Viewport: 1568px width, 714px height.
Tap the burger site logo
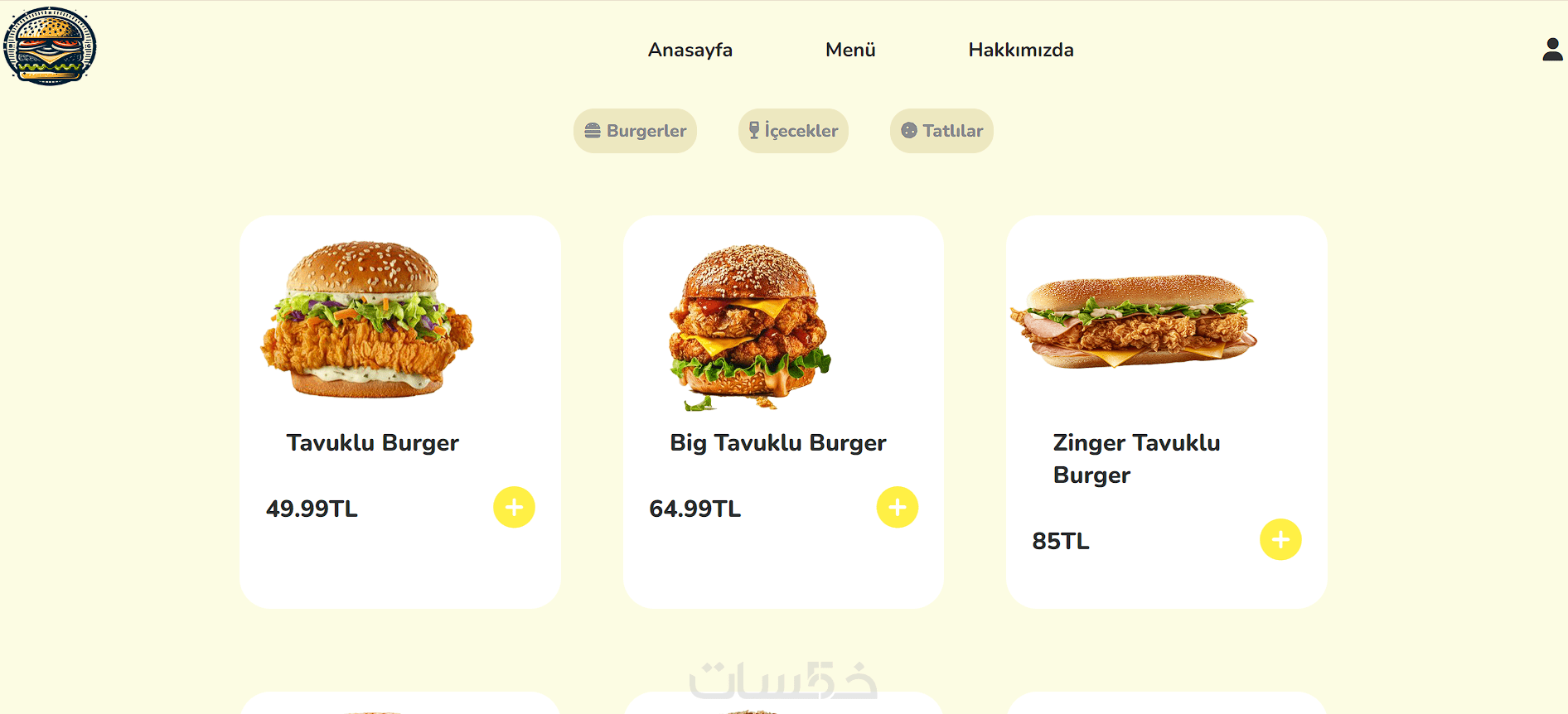(50, 46)
